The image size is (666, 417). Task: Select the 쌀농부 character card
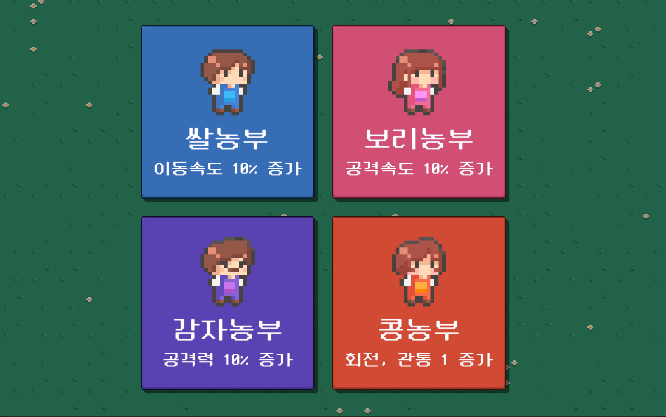227,112
